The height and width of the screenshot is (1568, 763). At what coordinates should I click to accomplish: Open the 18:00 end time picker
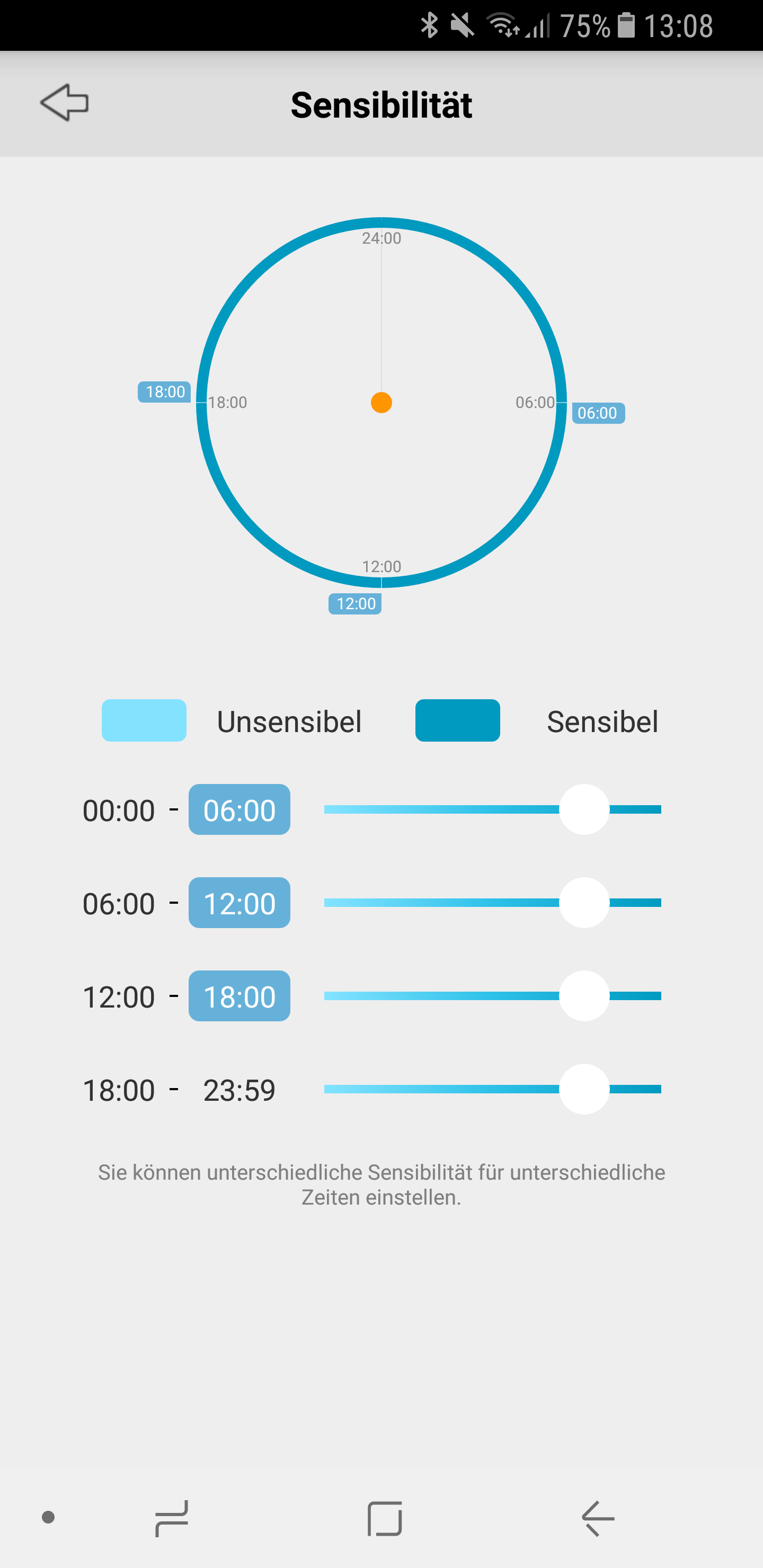click(239, 996)
